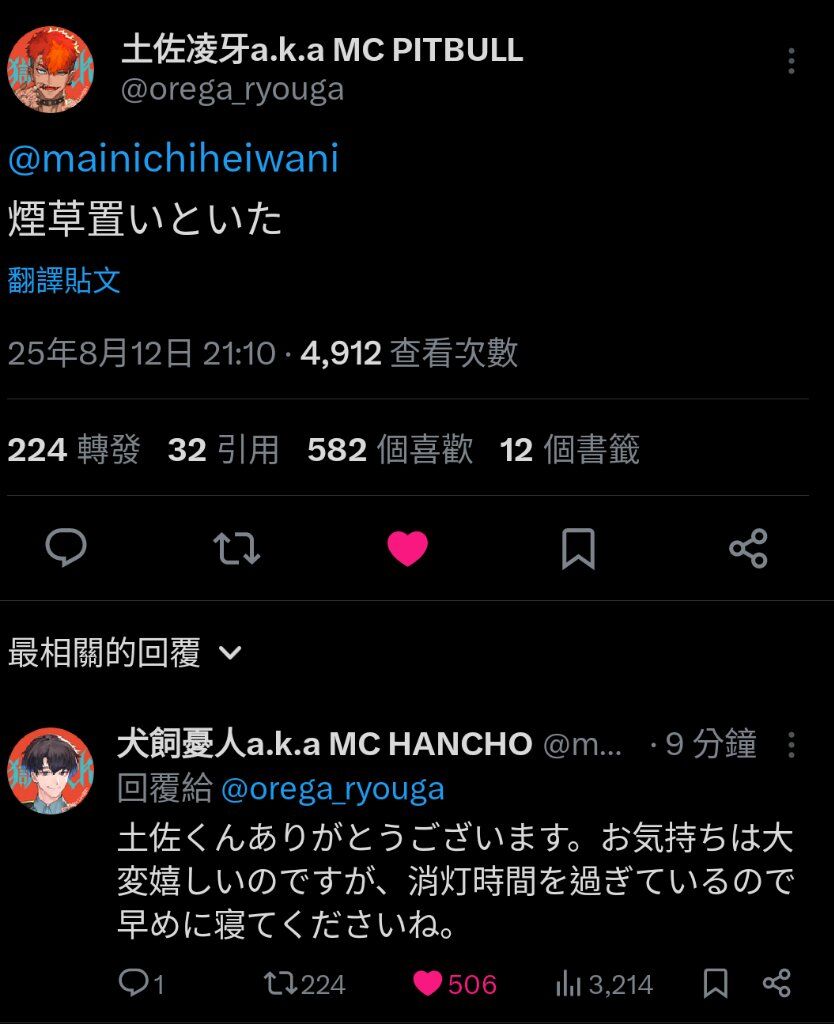
Task: Bookmark 犬飼憂人's reply
Action: pos(715,984)
